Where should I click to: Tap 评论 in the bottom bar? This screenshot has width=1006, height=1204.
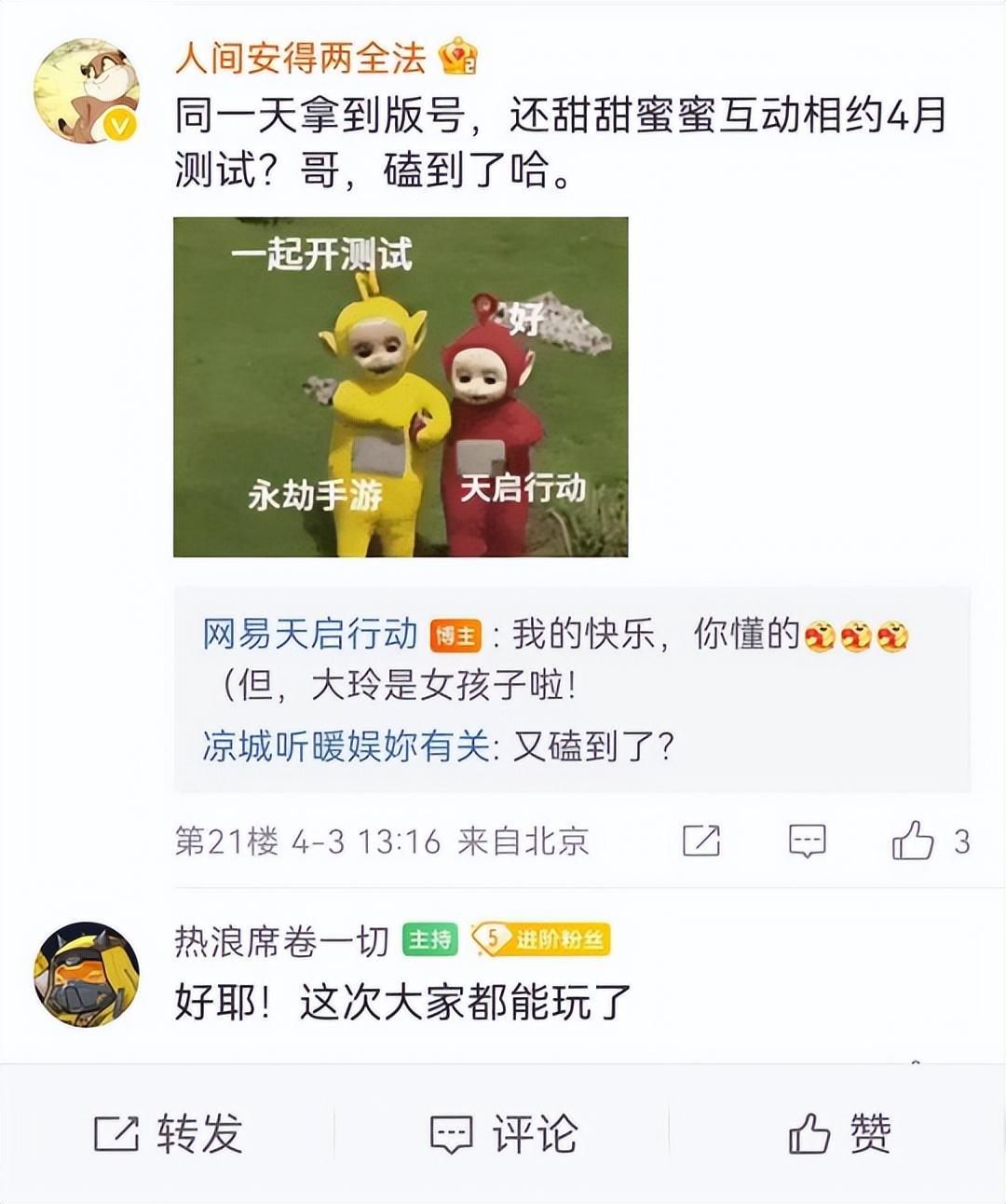point(504,1134)
